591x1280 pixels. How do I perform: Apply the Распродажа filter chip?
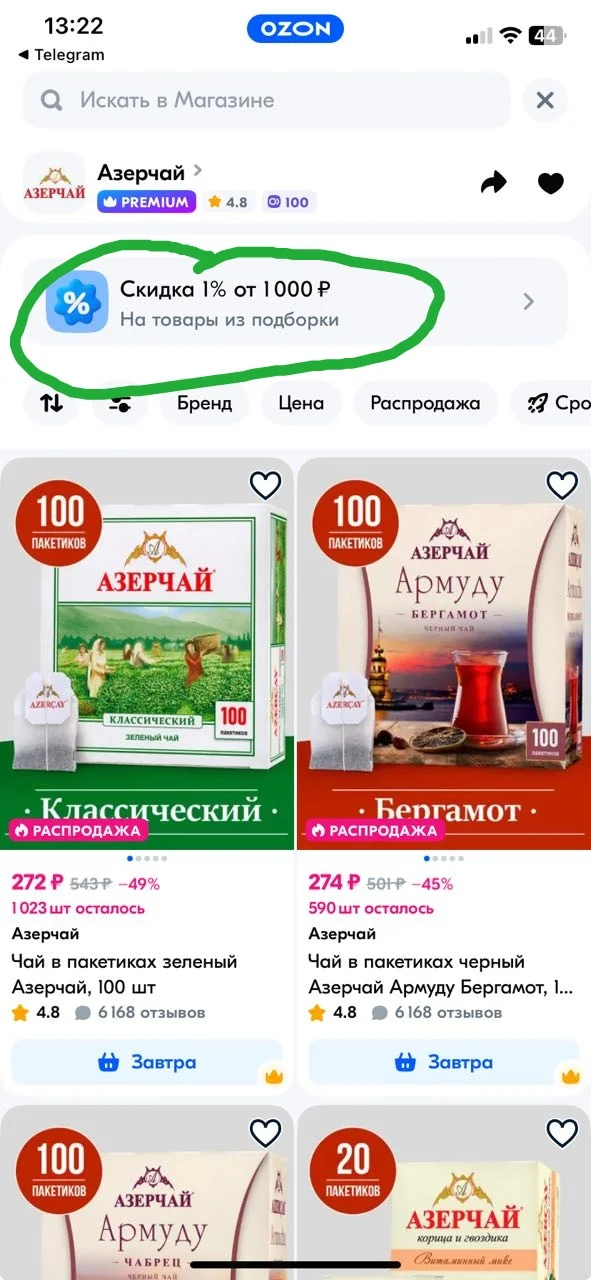[425, 404]
